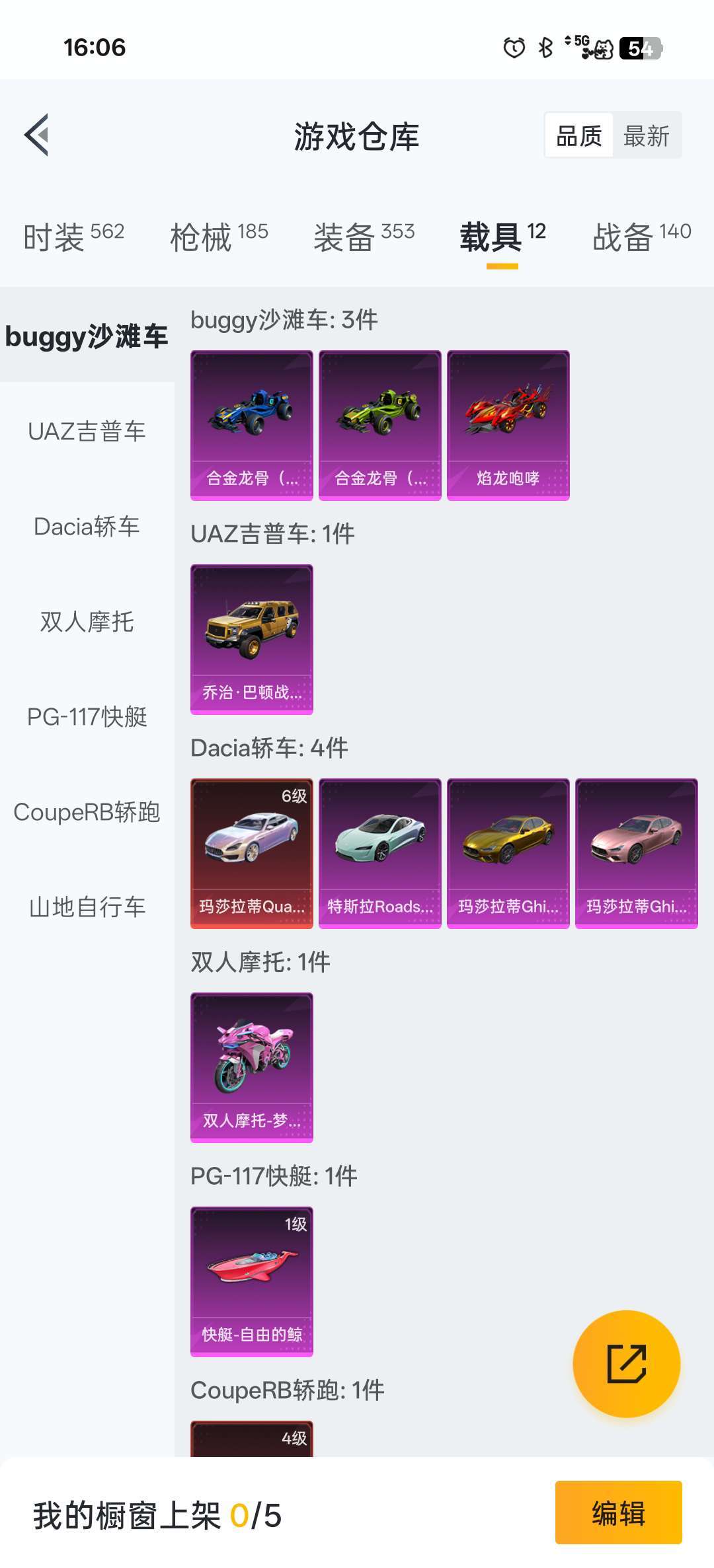Jump to UAZ吉普车 in the sidebar

pyautogui.click(x=87, y=431)
